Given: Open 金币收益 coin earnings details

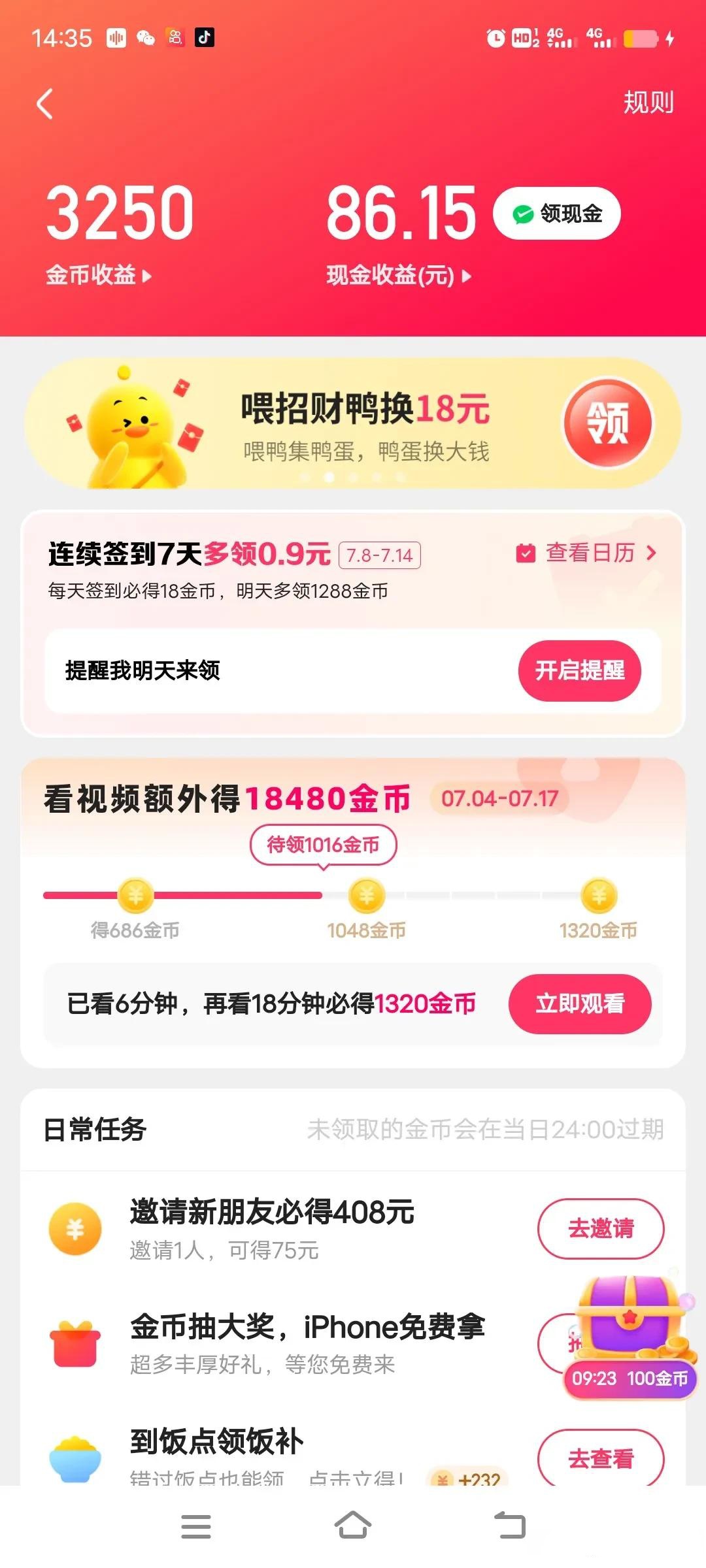Looking at the screenshot, I should 98,275.
